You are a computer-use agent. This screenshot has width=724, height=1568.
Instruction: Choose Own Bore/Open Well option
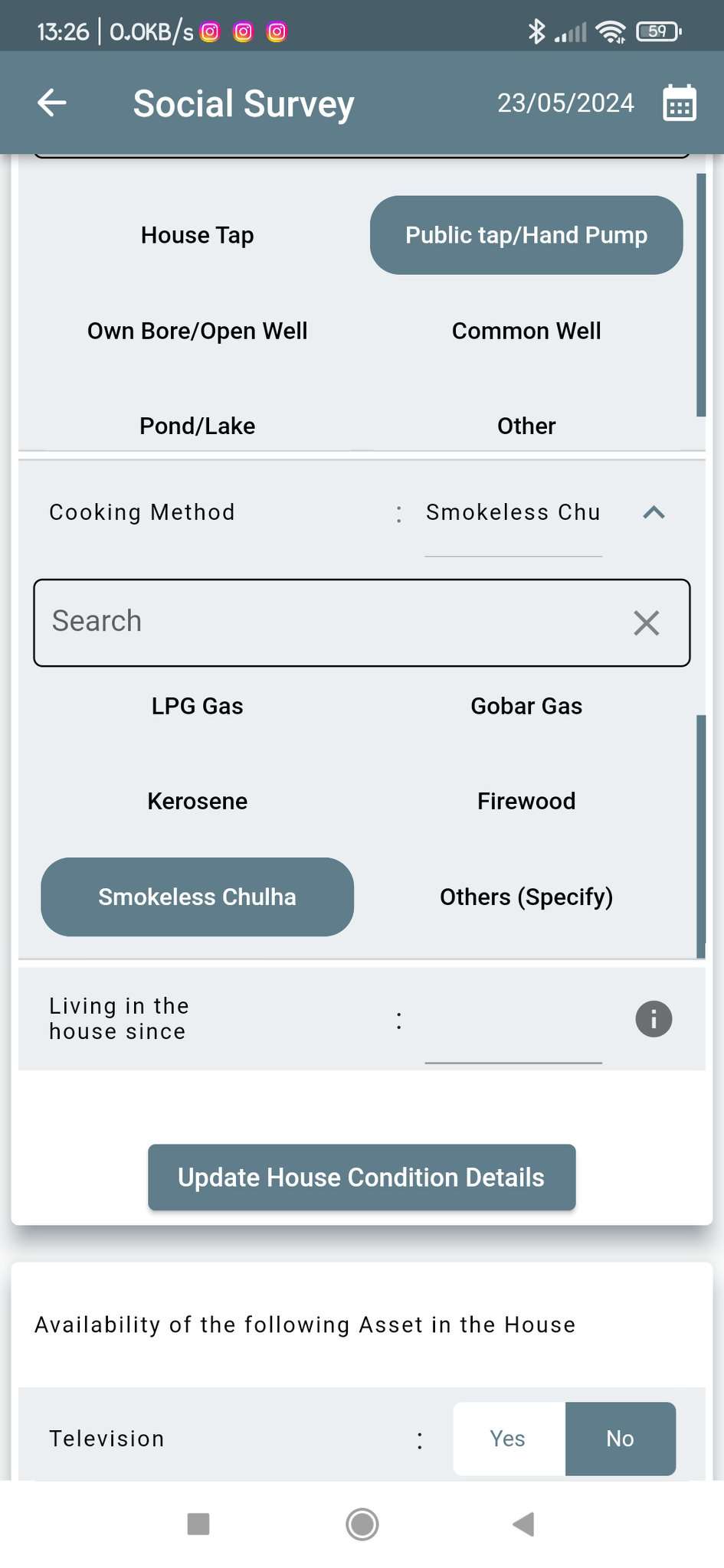197,331
